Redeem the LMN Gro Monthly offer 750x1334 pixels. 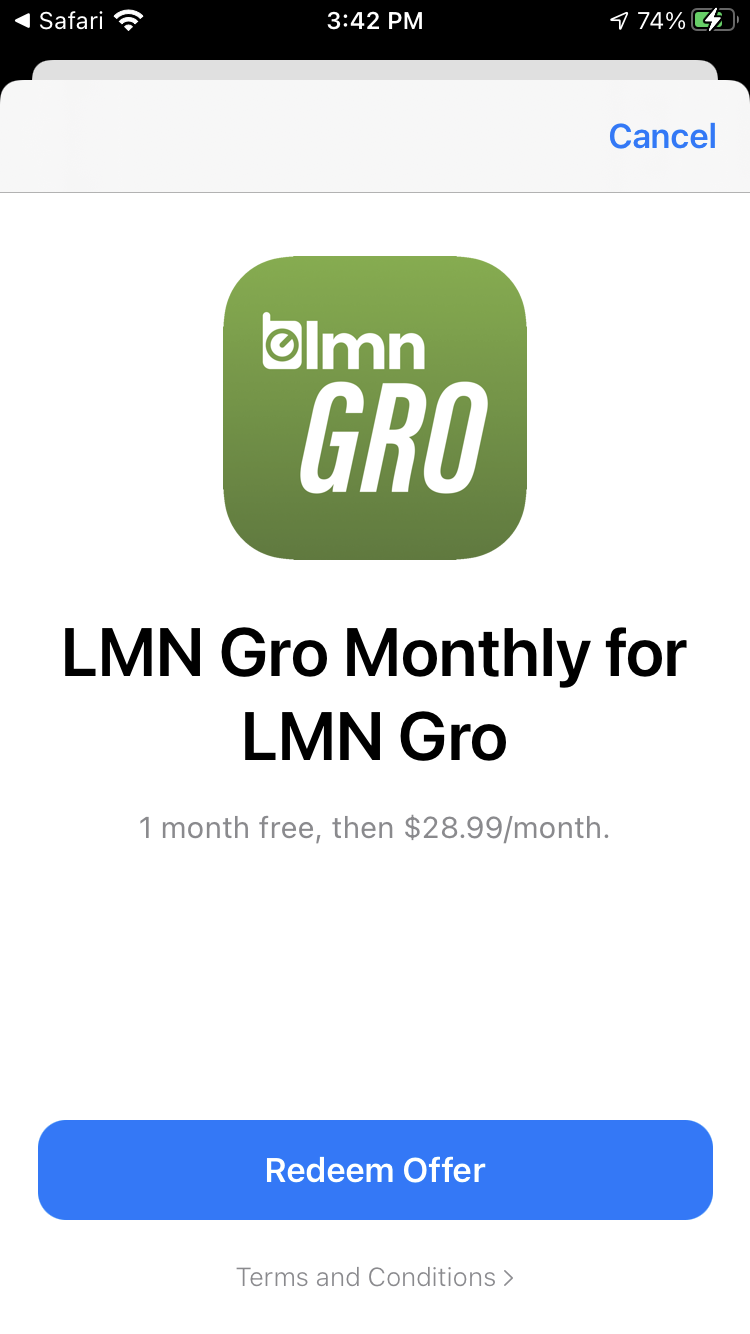coord(375,1170)
